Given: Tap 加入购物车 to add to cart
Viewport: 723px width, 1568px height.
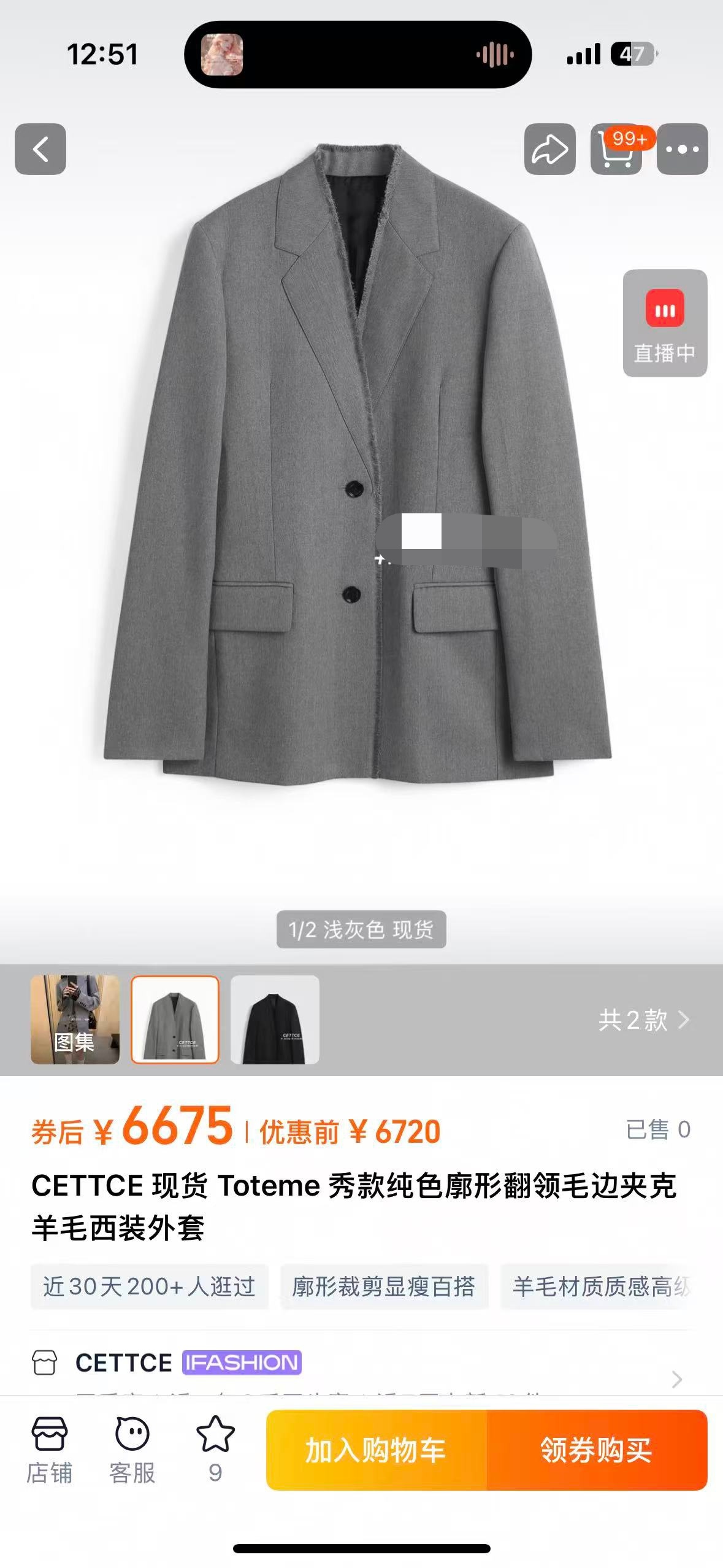Looking at the screenshot, I should [376, 1450].
